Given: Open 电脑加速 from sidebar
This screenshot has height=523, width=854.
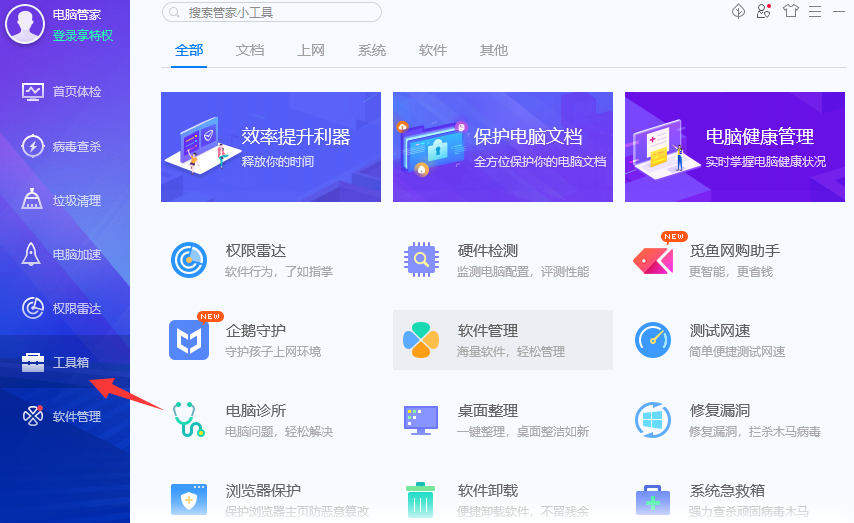Looking at the screenshot, I should (x=65, y=254).
